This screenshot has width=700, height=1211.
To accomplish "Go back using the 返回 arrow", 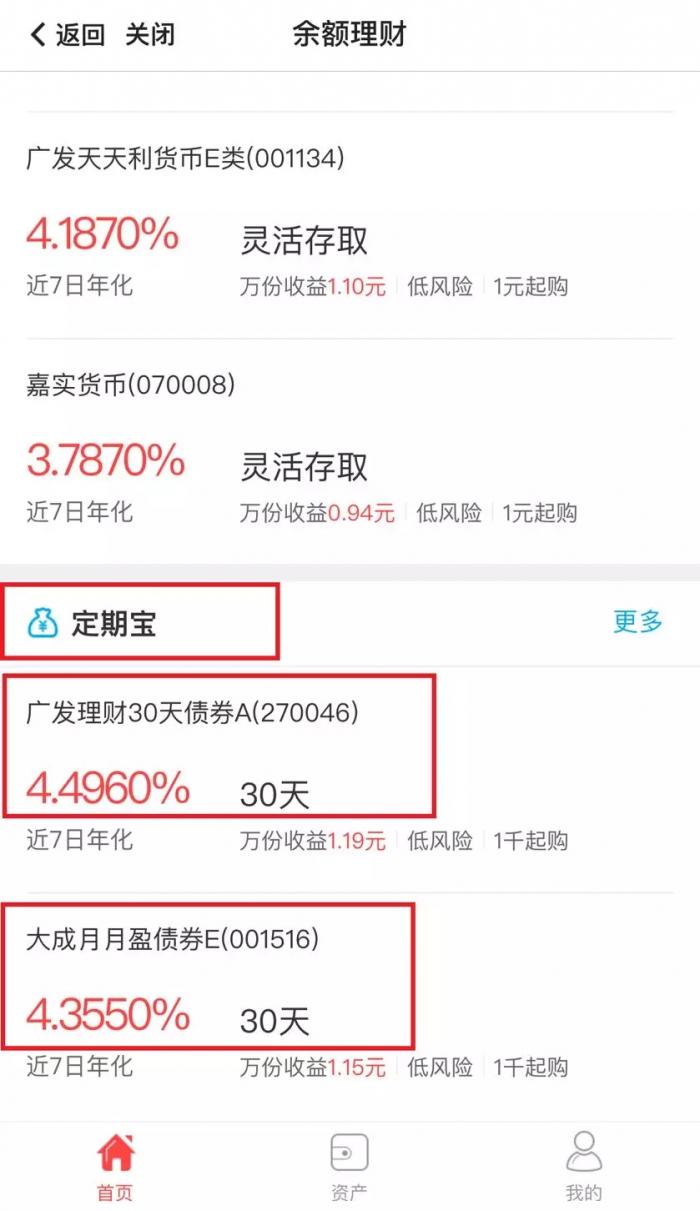I will (66, 35).
